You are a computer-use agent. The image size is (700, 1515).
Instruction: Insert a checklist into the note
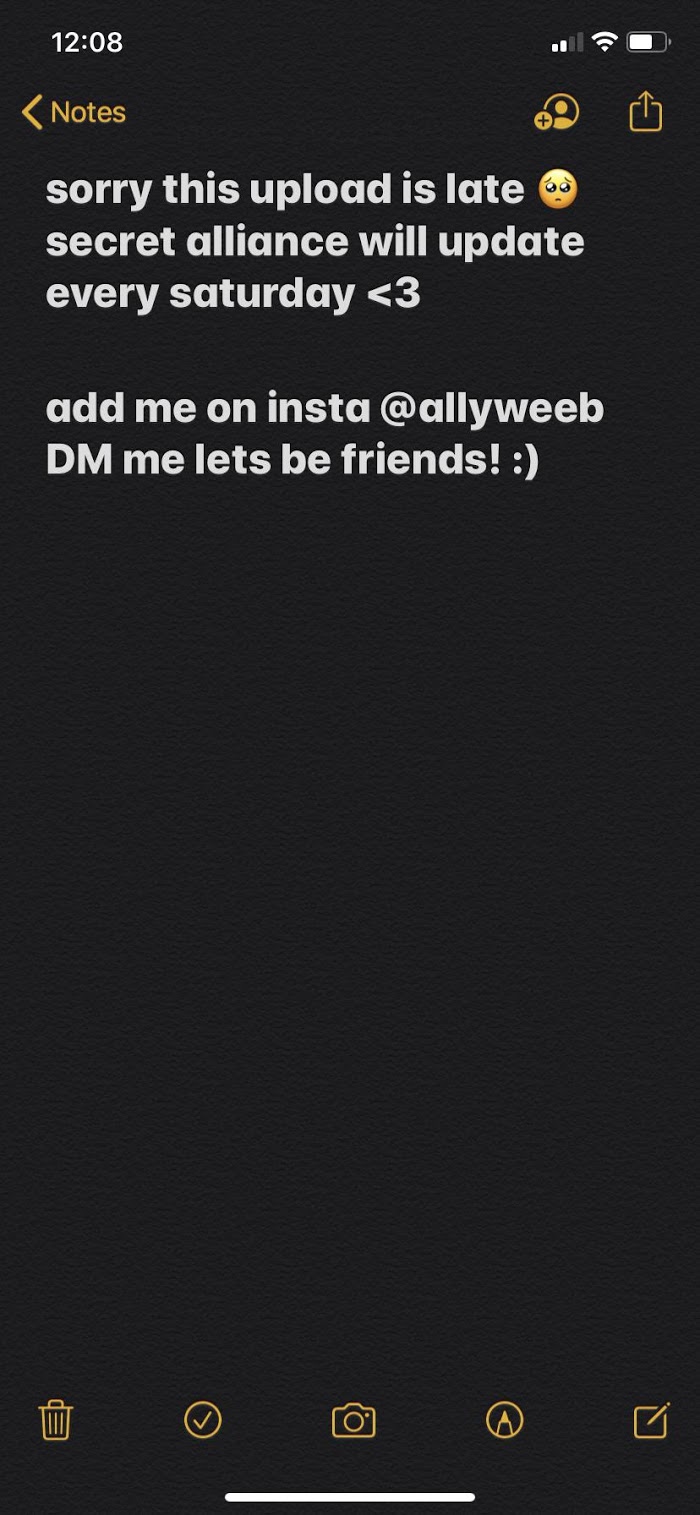[x=203, y=1420]
